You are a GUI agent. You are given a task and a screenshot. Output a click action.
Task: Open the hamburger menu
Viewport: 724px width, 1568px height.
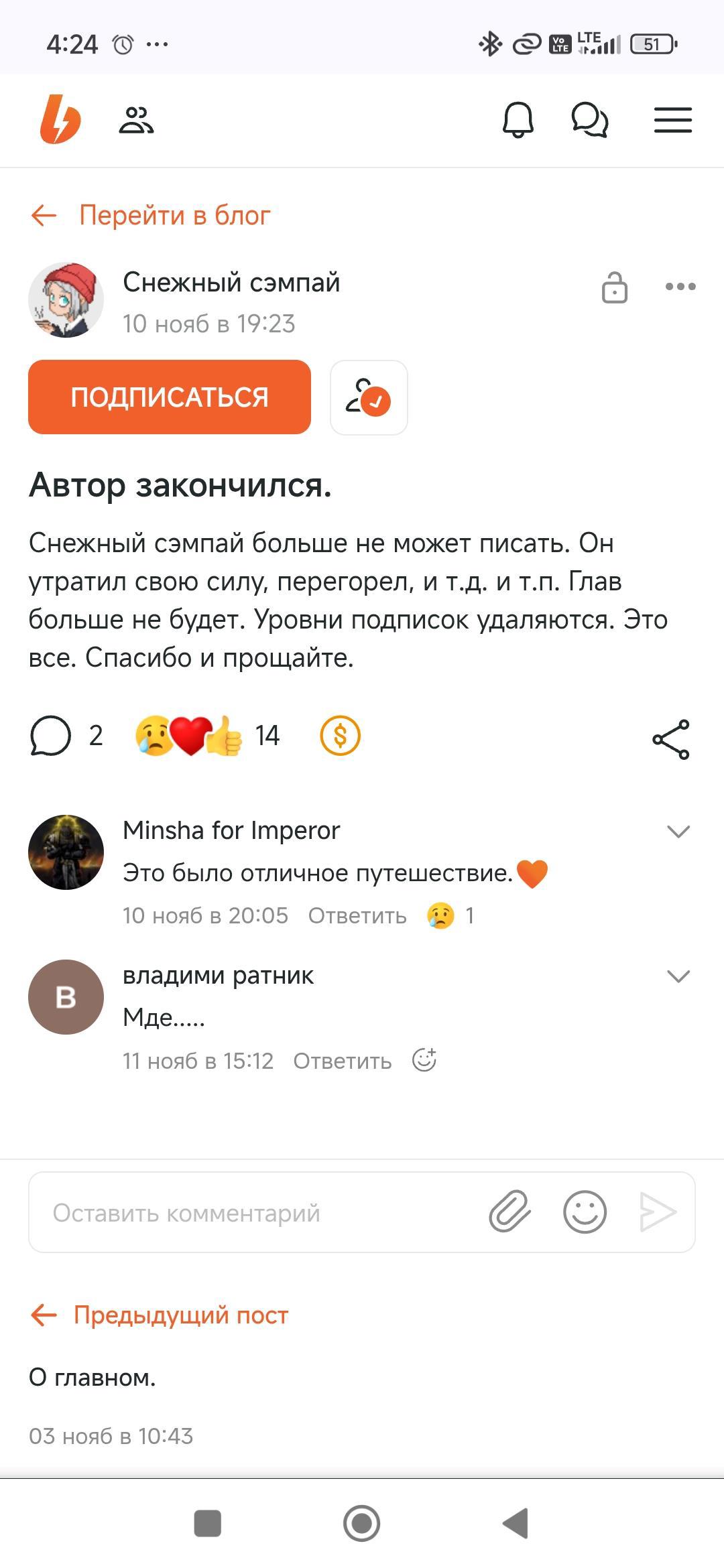[673, 121]
